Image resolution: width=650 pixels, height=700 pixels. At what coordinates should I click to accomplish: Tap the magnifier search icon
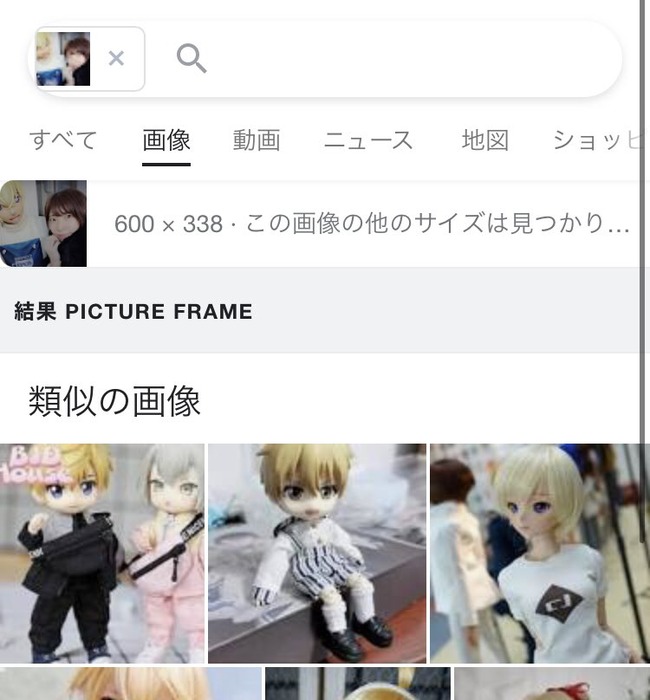[191, 59]
